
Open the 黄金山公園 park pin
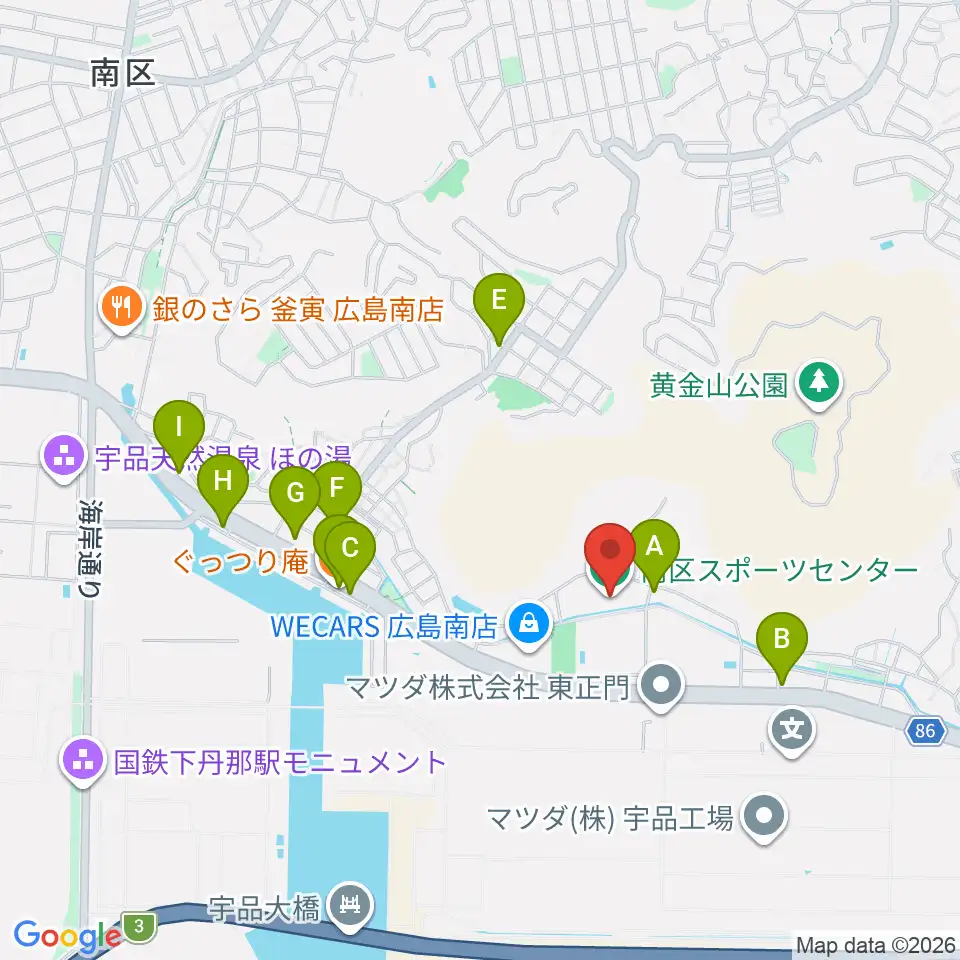[819, 384]
